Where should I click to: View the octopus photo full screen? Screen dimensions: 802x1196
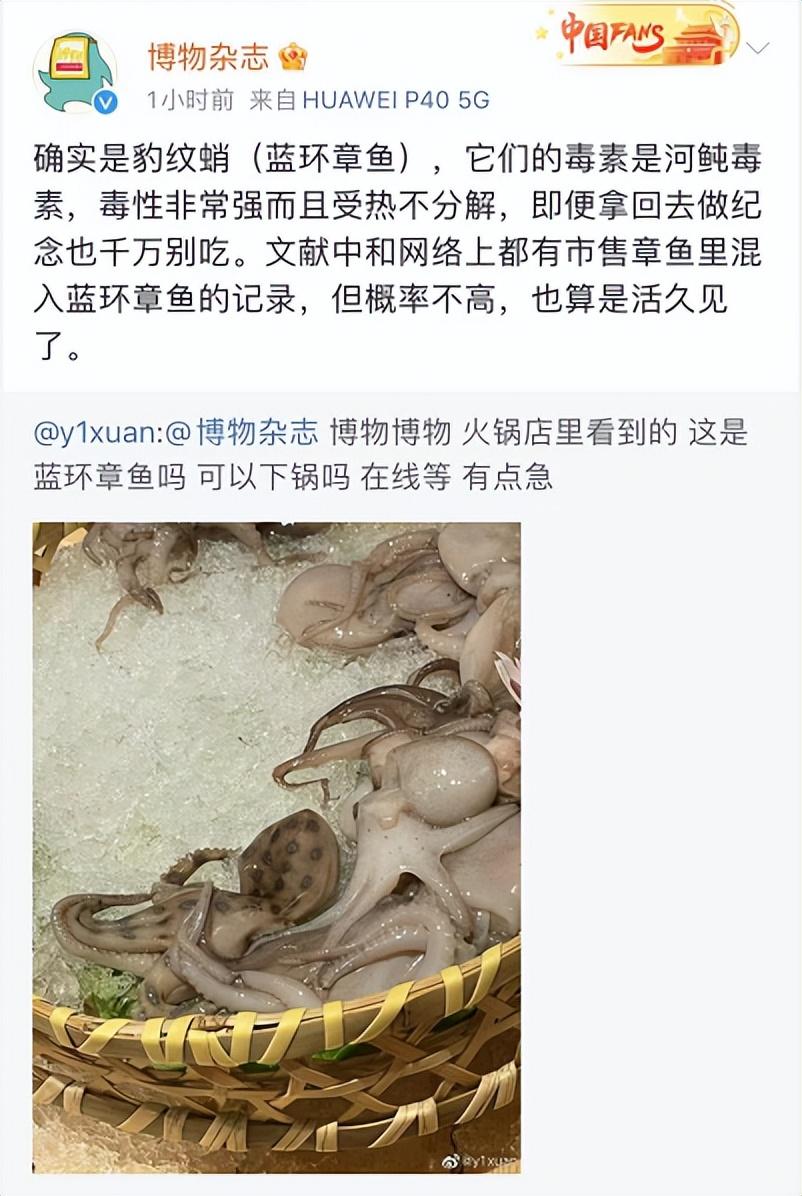click(276, 846)
